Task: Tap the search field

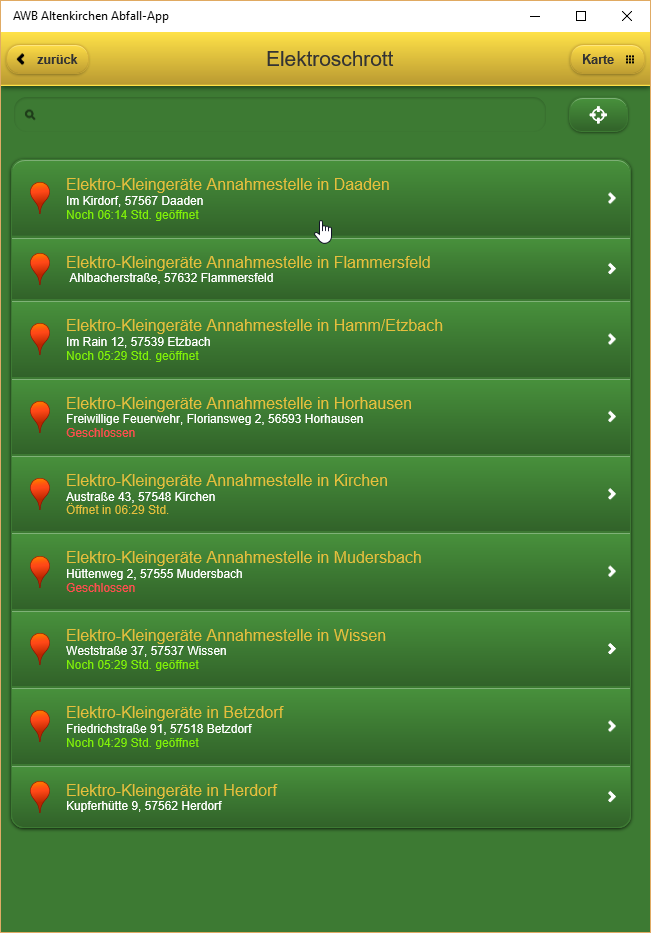Action: click(280, 115)
